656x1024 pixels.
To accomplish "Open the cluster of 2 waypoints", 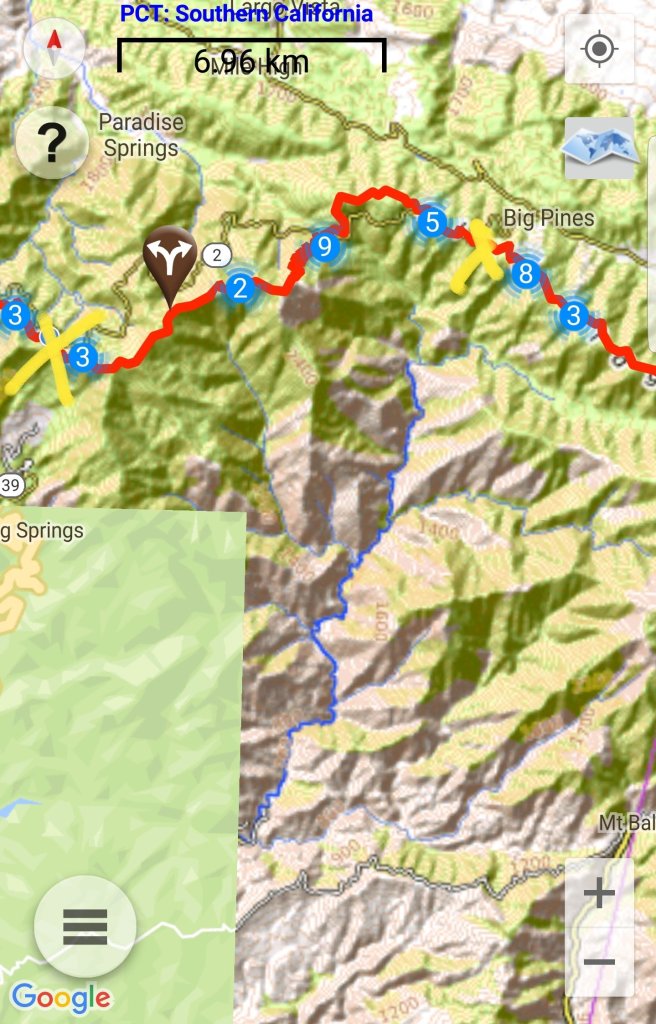I will 239,289.
